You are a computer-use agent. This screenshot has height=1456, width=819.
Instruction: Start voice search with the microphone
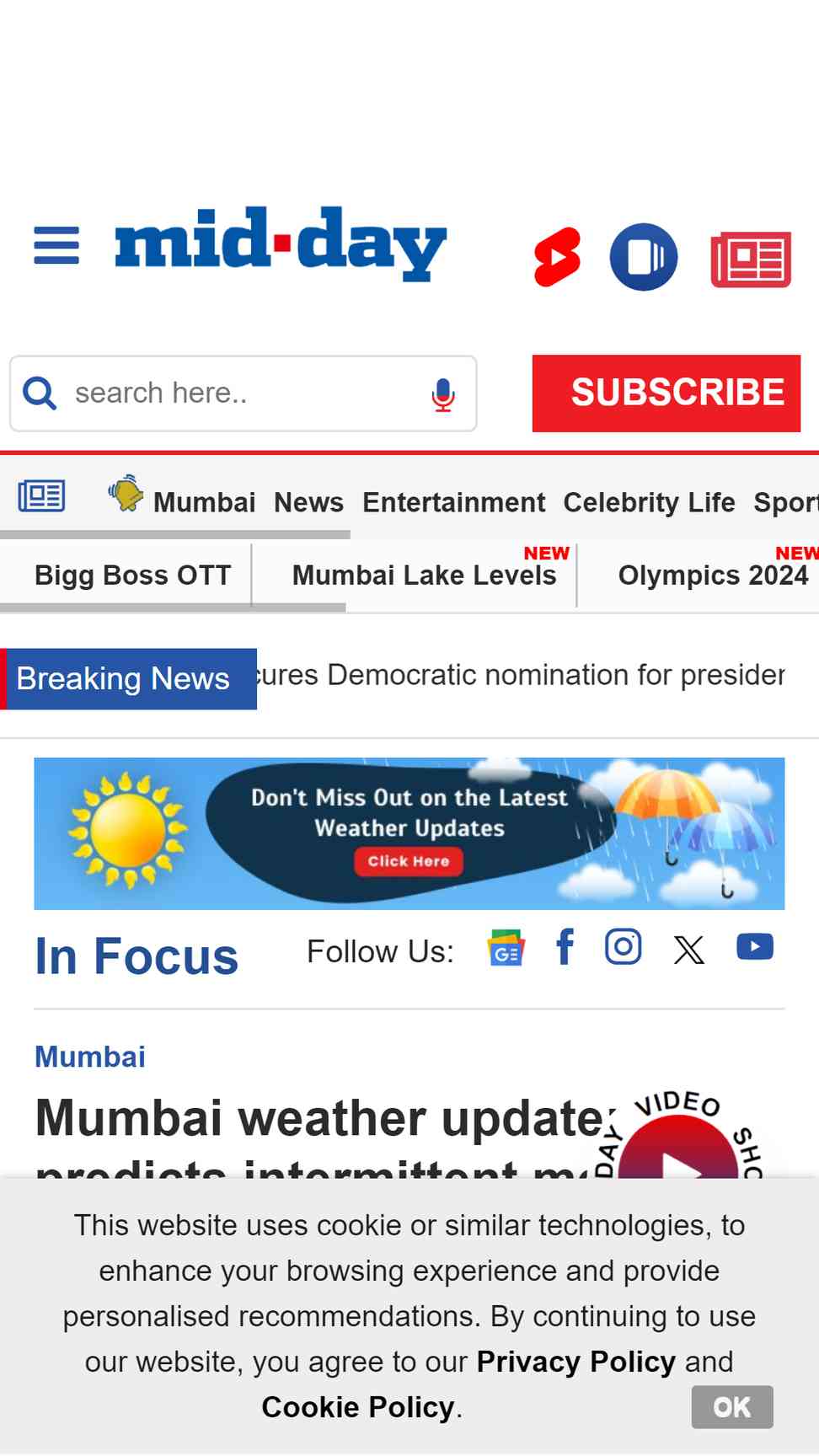click(x=443, y=394)
